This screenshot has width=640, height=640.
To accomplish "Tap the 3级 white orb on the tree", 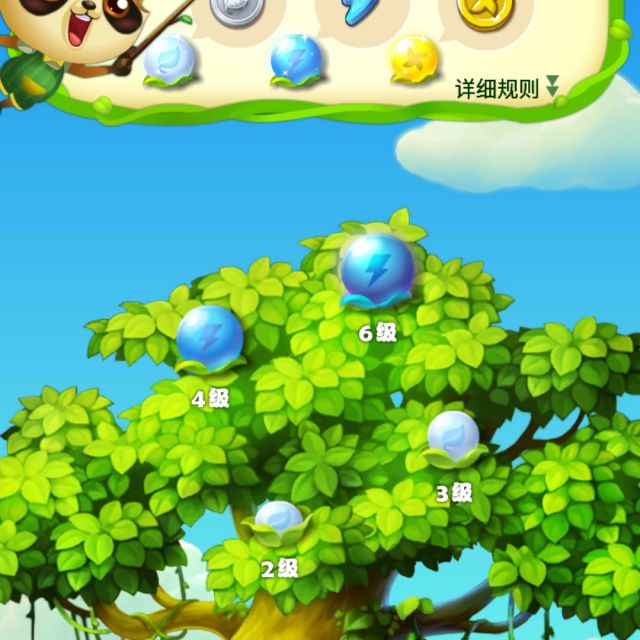I will coord(453,436).
